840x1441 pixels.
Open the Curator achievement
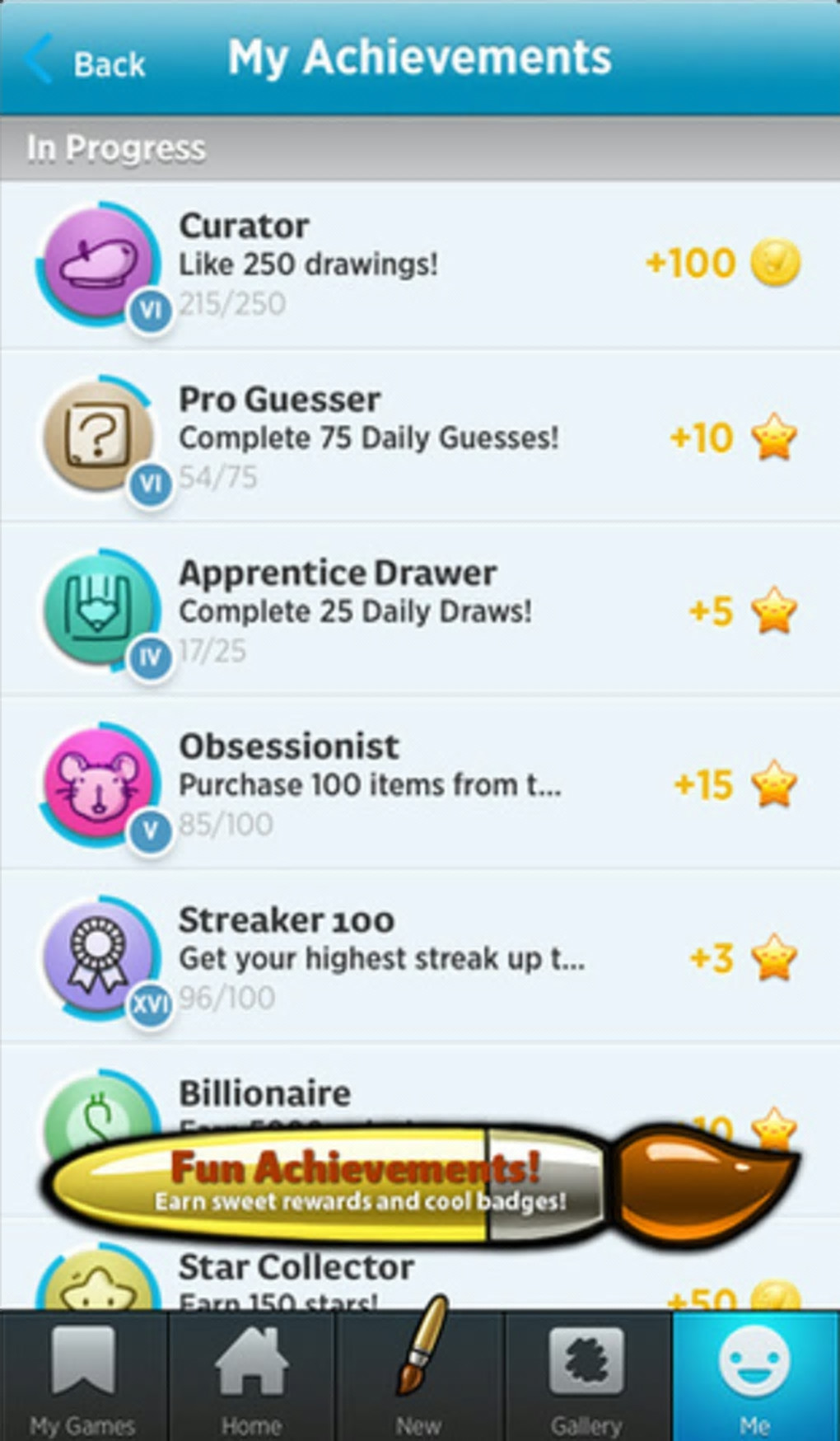[x=420, y=264]
